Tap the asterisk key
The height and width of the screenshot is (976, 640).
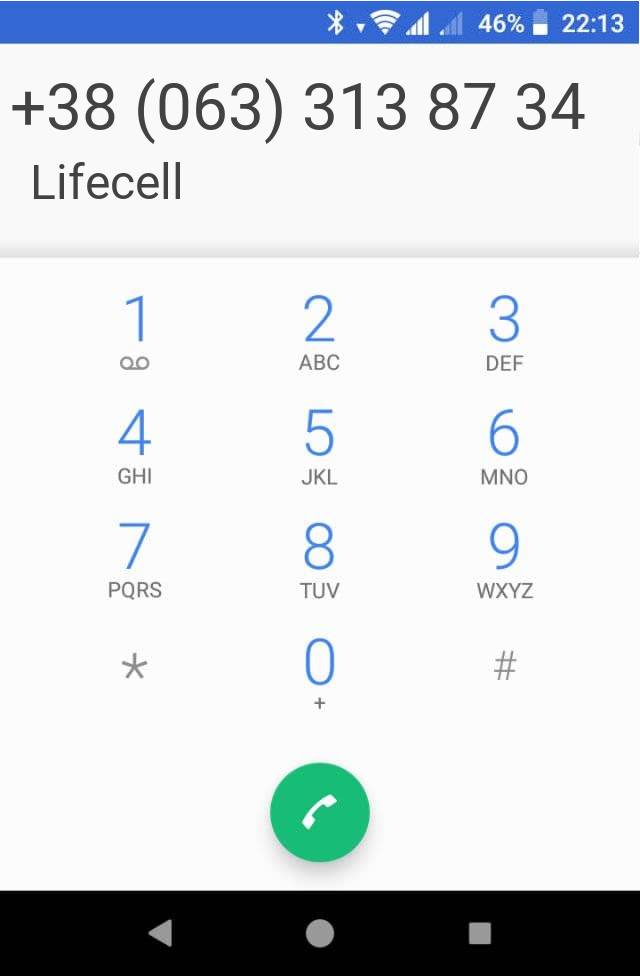135,667
